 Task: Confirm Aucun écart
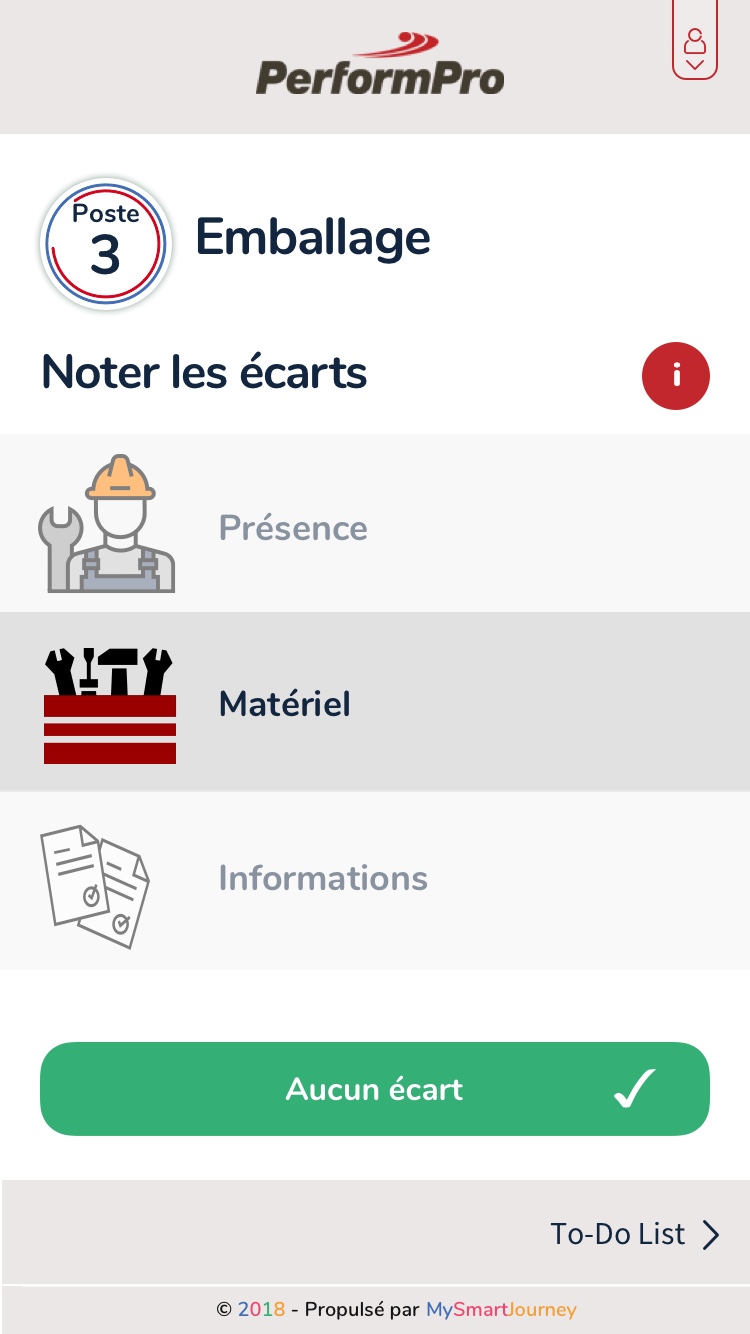pyautogui.click(x=374, y=1089)
